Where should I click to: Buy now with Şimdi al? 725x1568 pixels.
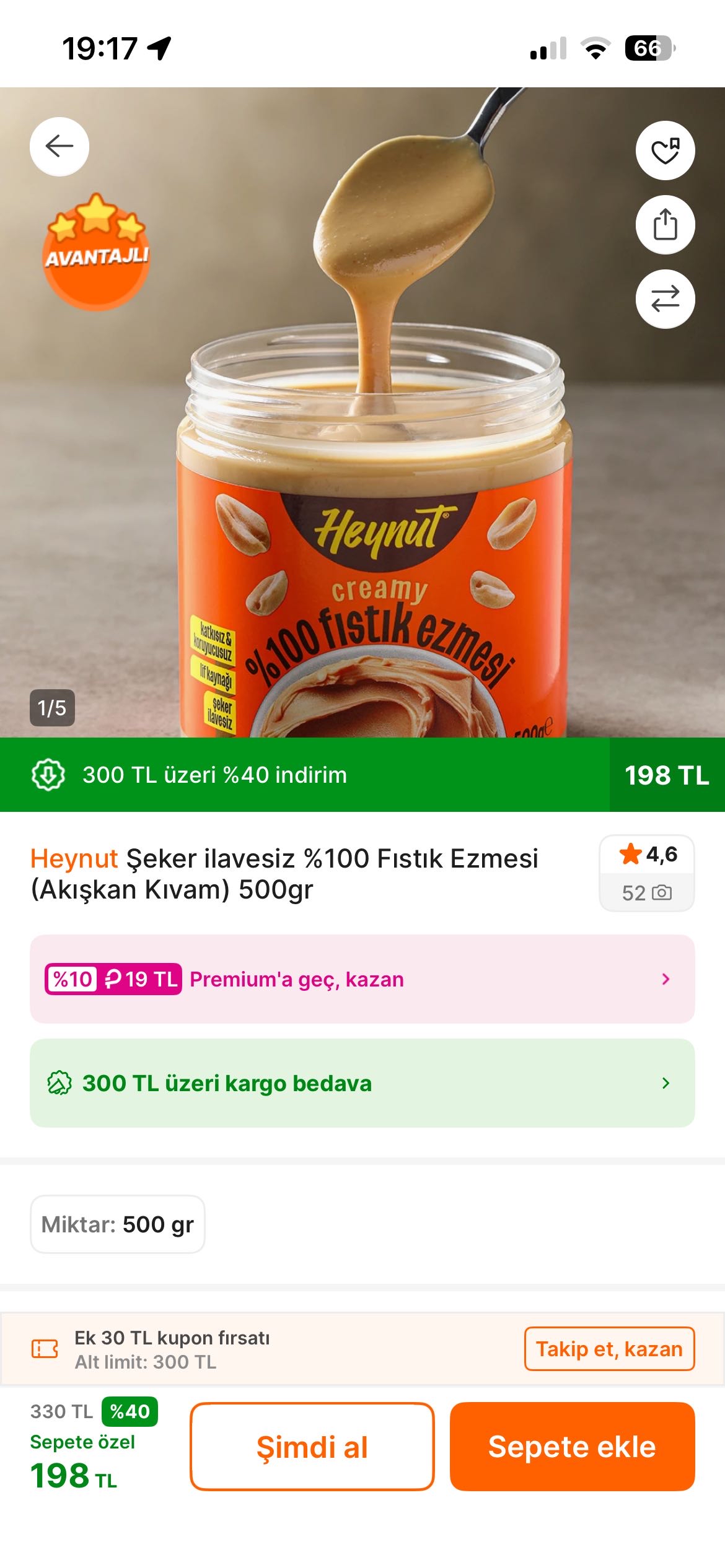(x=312, y=1447)
